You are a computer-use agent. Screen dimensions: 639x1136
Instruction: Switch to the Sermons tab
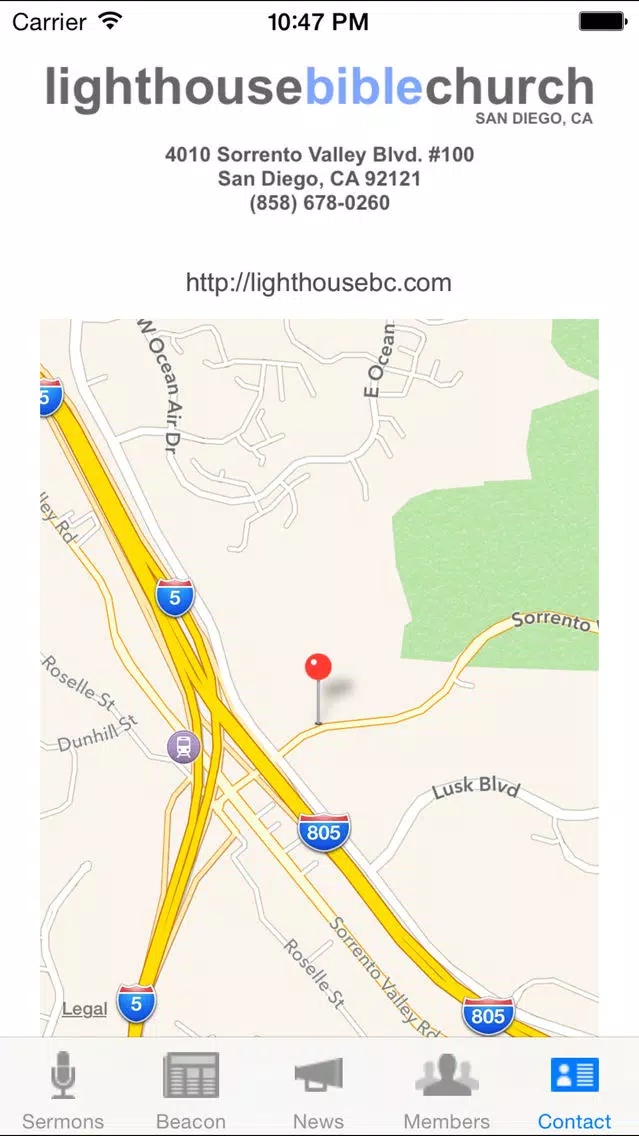pyautogui.click(x=63, y=1089)
